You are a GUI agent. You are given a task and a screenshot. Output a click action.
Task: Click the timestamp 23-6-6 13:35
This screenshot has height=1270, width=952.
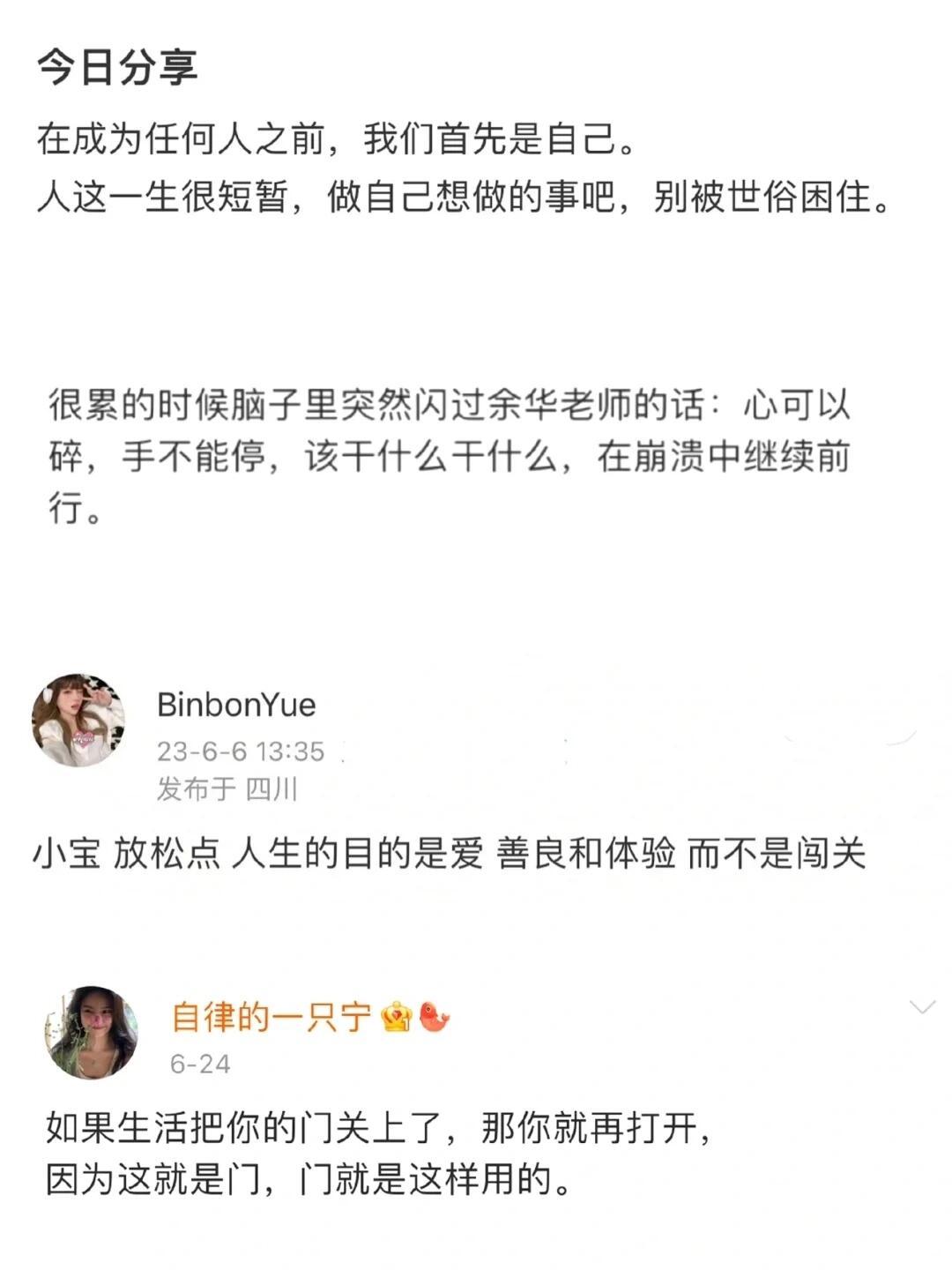click(x=241, y=751)
